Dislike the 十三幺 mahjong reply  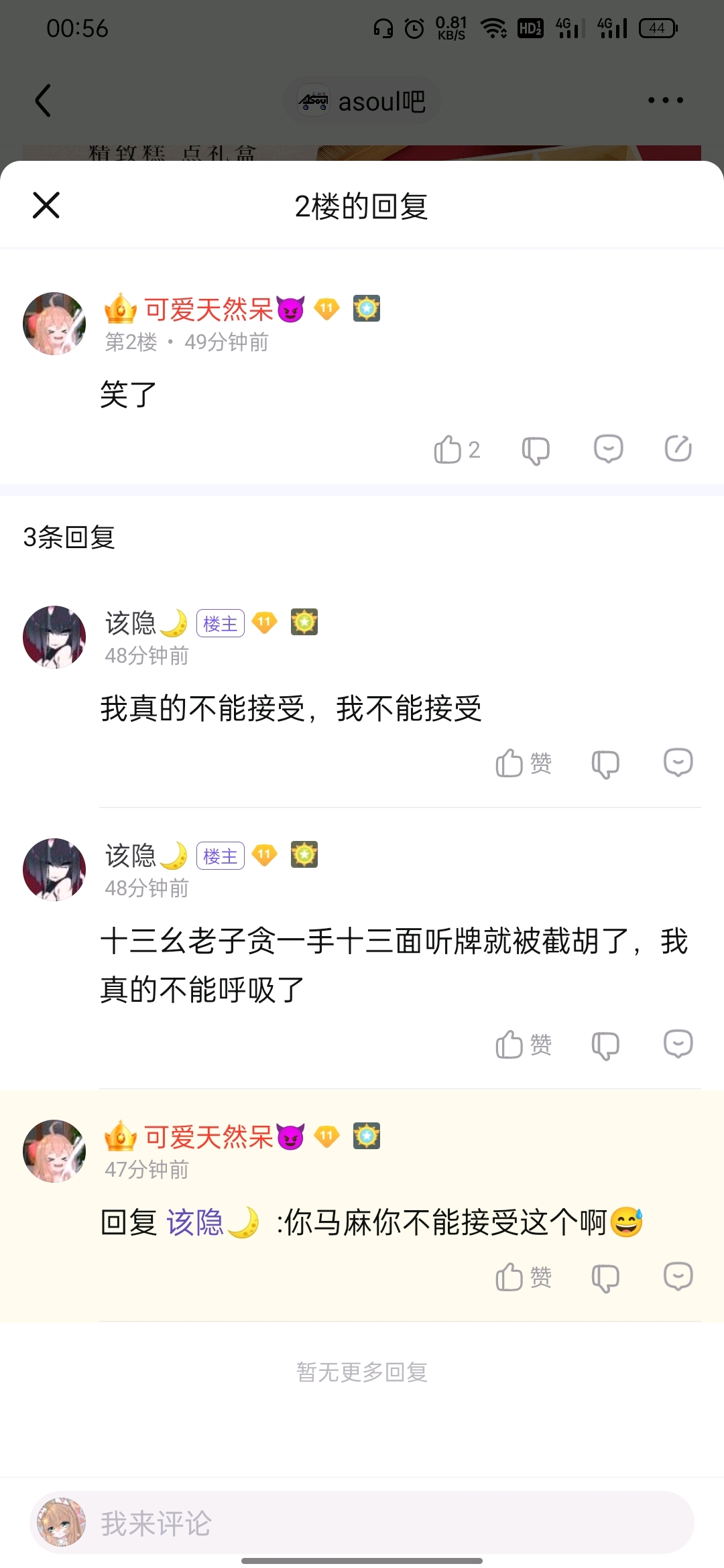605,1045
